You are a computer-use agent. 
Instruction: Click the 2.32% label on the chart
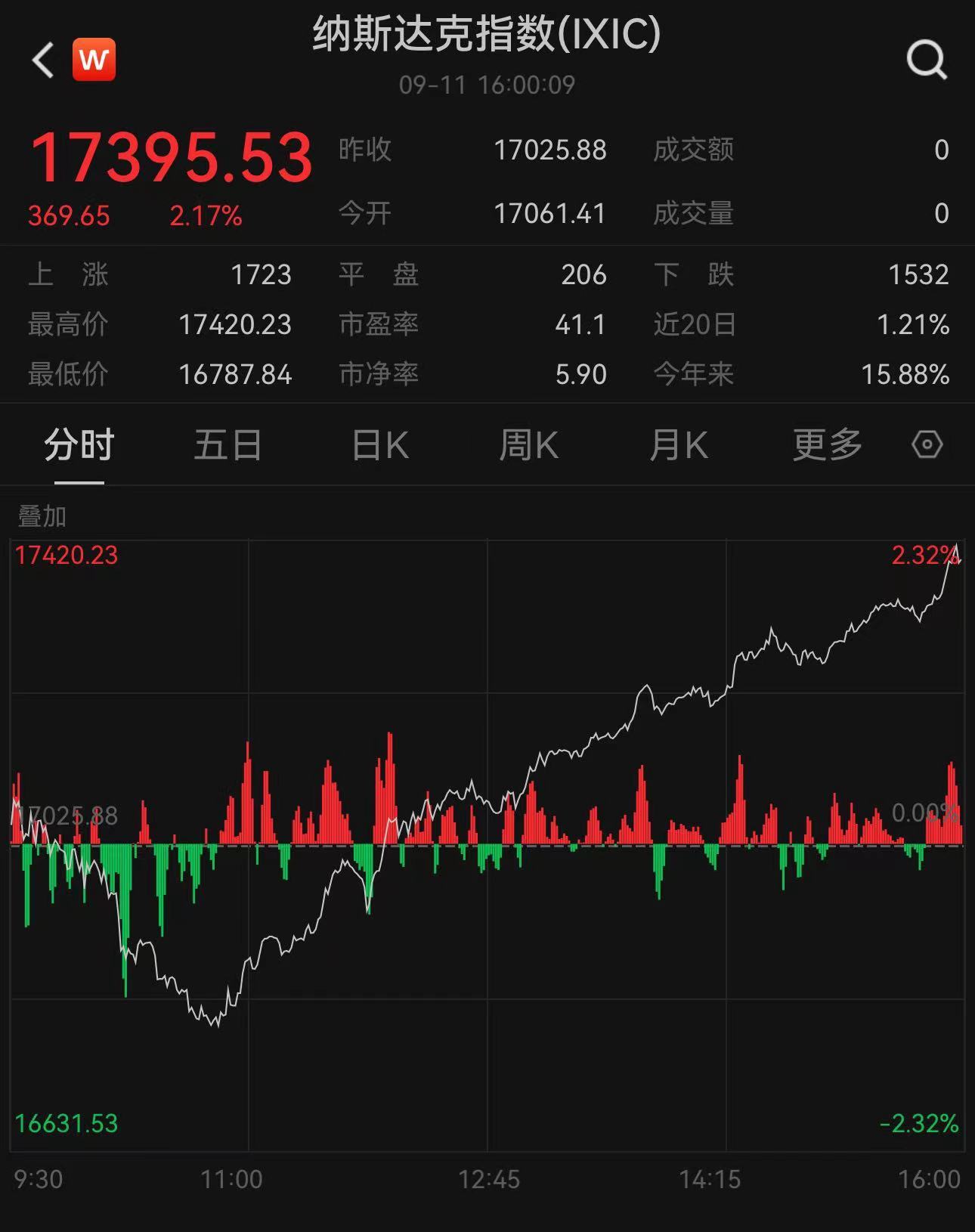click(923, 556)
